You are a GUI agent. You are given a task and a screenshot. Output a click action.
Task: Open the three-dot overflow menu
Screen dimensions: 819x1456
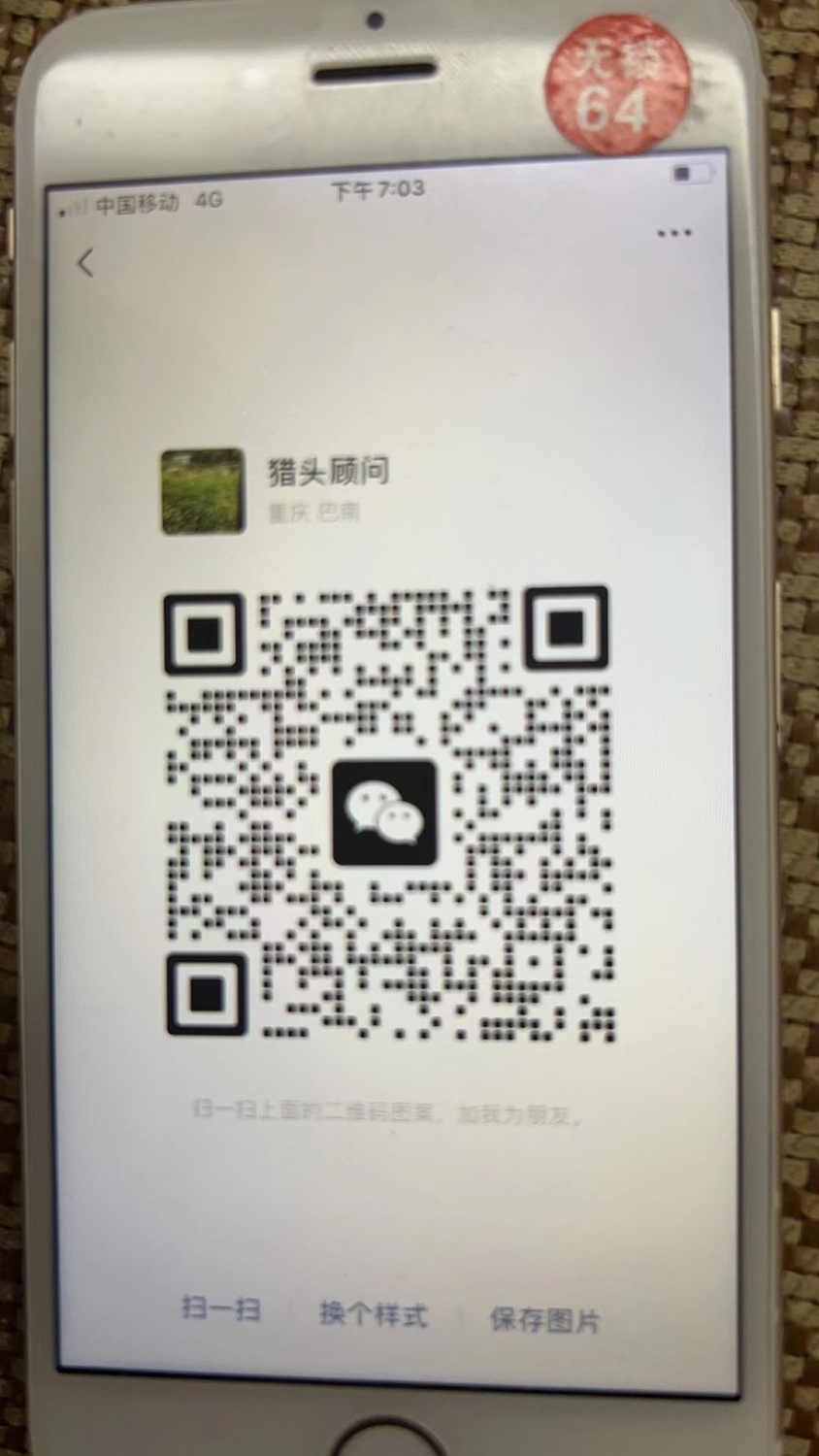tap(674, 233)
